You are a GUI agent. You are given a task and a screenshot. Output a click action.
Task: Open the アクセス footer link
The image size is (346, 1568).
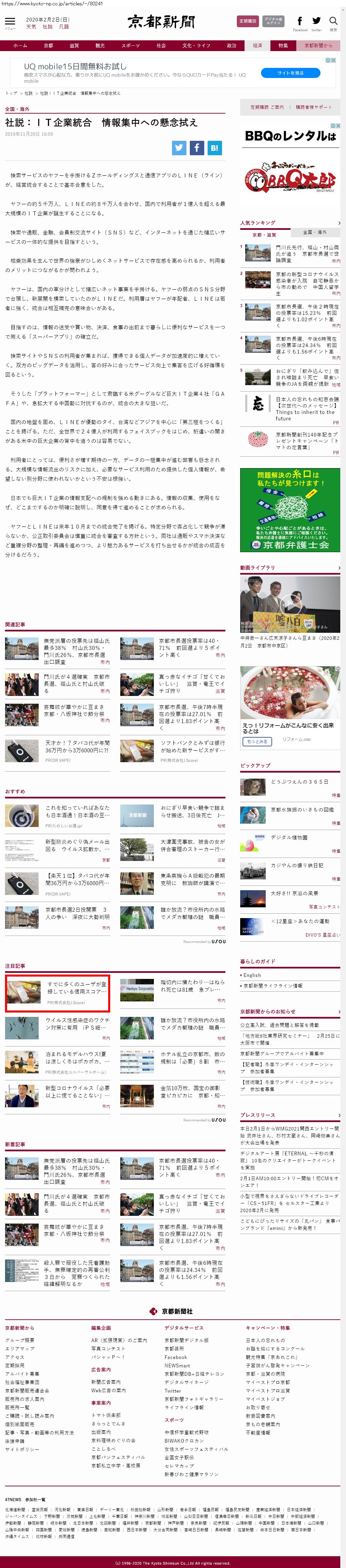[x=14, y=1357]
